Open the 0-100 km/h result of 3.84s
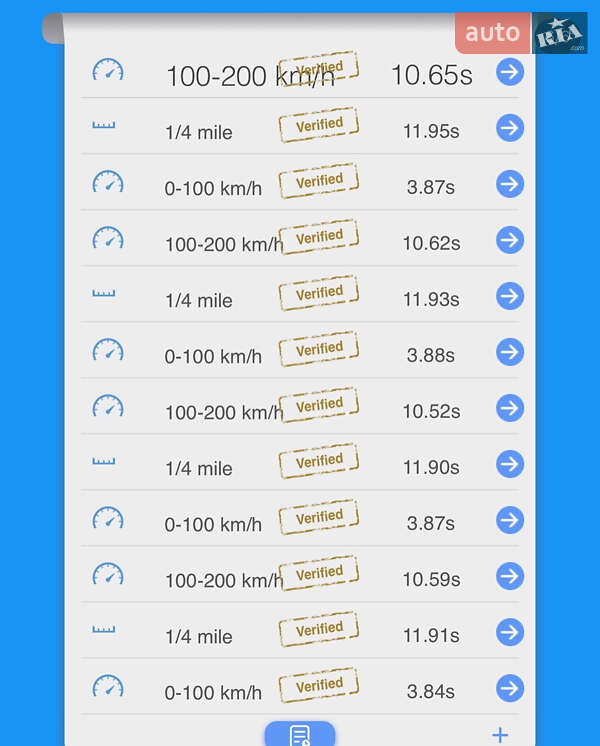600x746 pixels. pos(510,688)
